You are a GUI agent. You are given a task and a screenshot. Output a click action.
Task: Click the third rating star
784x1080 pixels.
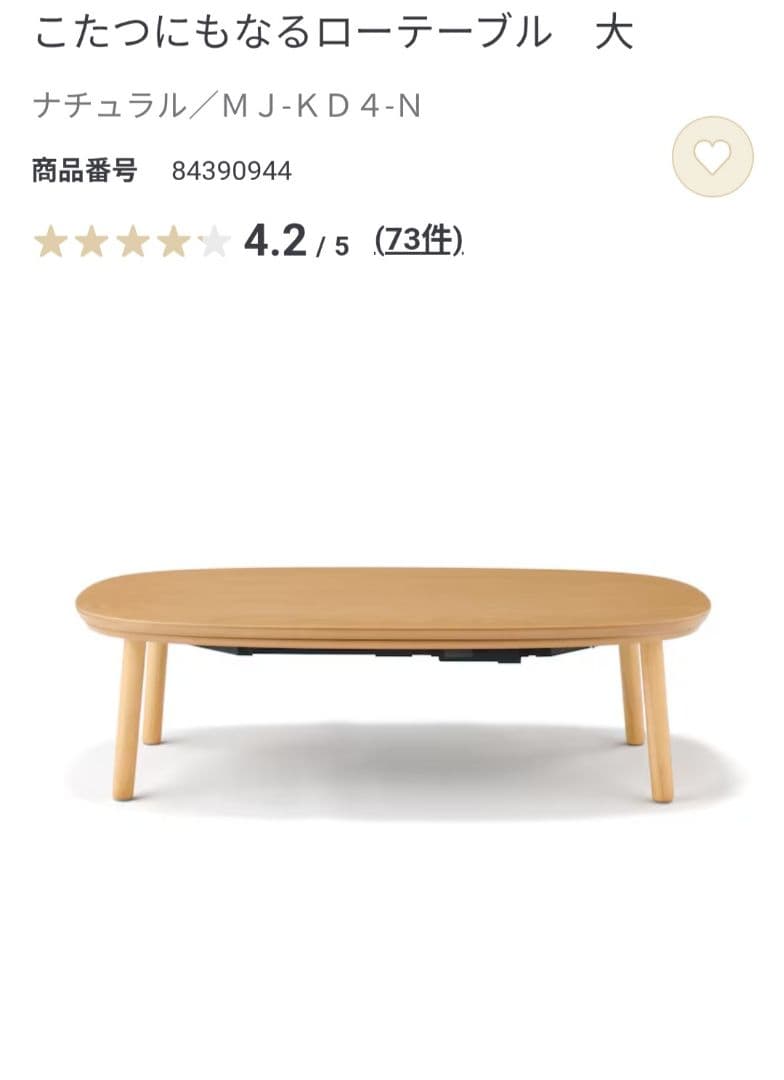pos(132,240)
